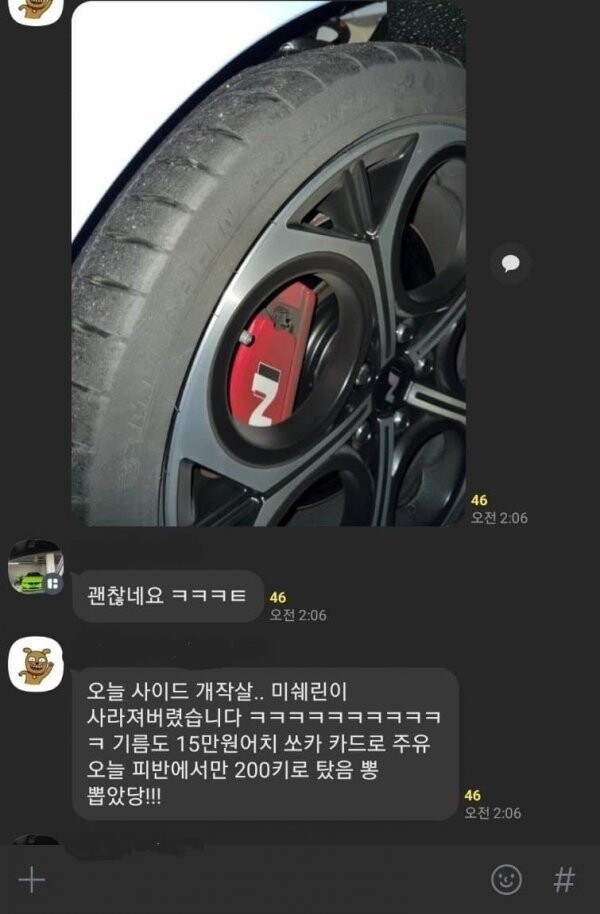Open the emoticon picker
Image resolution: width=600 pixels, height=914 pixels.
(x=506, y=880)
